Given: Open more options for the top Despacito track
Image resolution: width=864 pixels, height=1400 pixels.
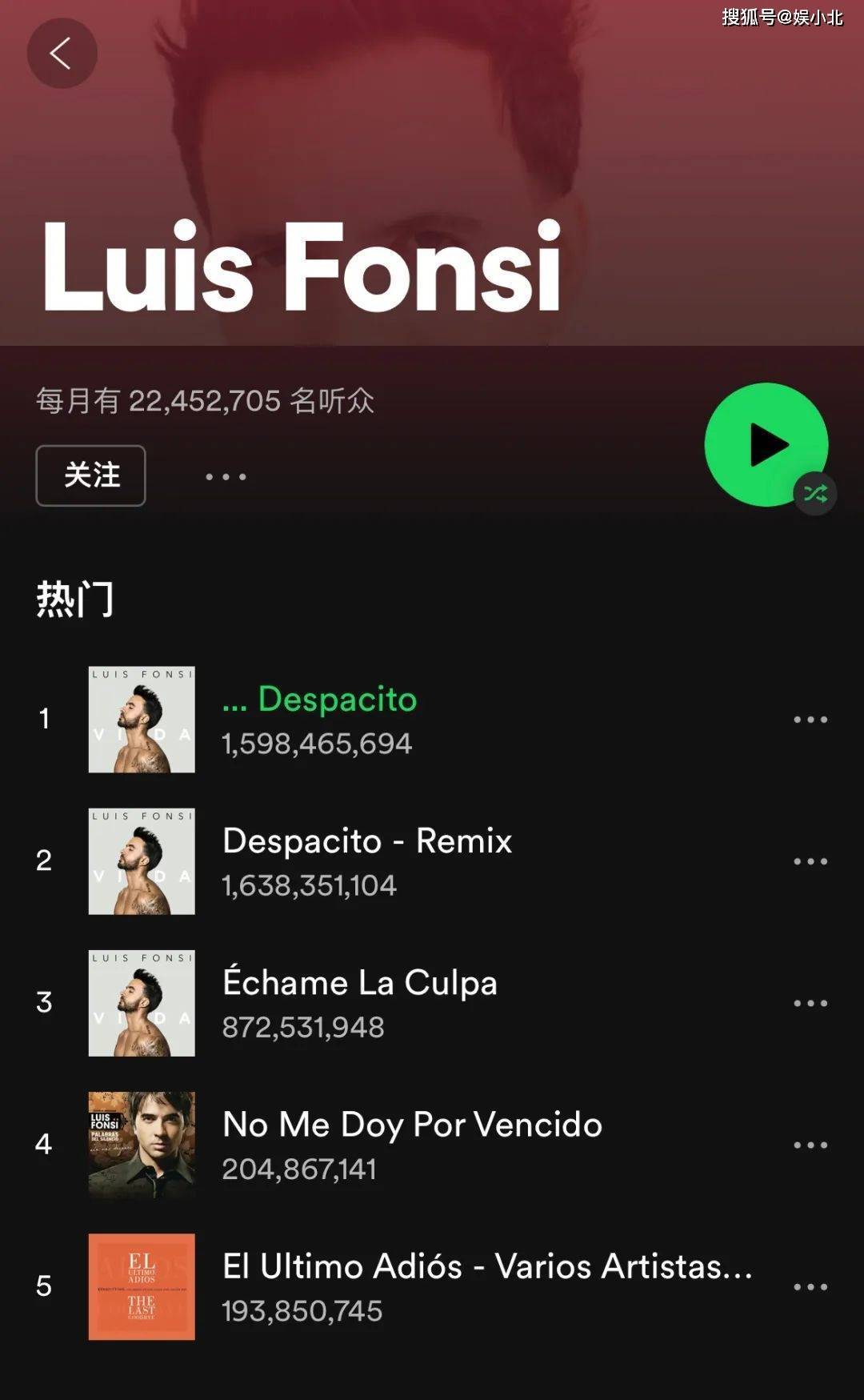Looking at the screenshot, I should coord(810,720).
